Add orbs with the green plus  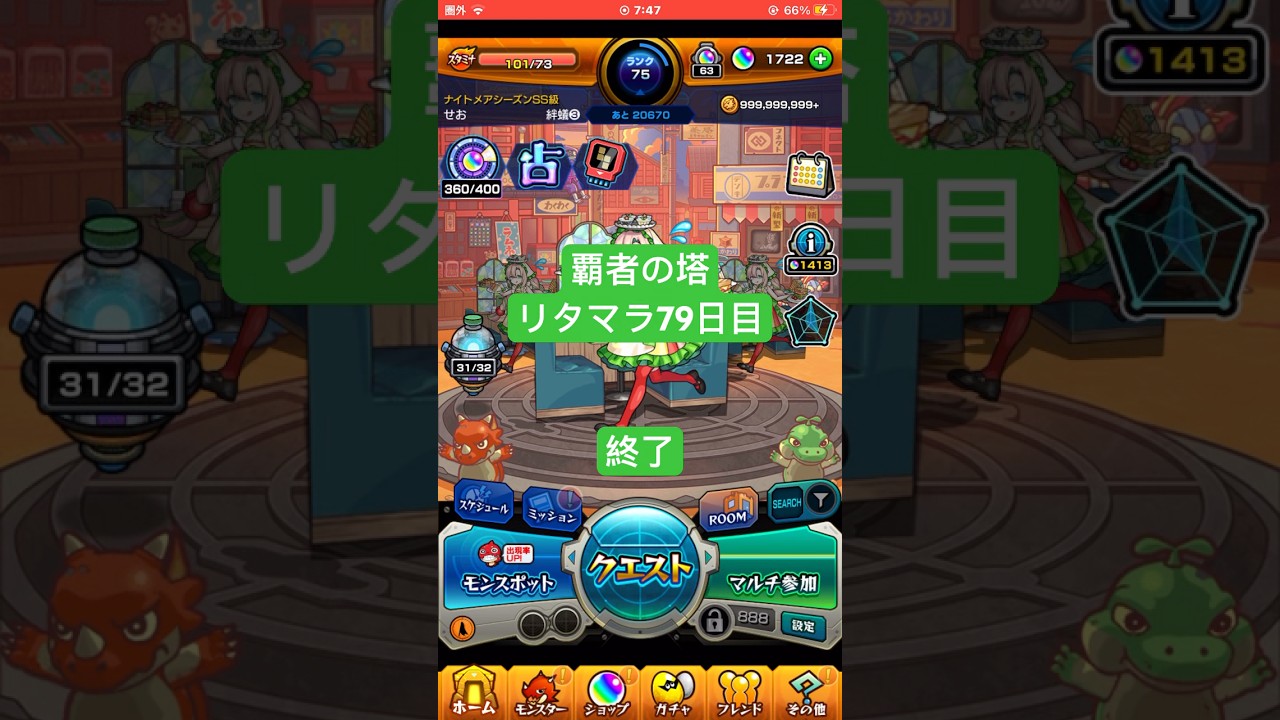point(821,59)
